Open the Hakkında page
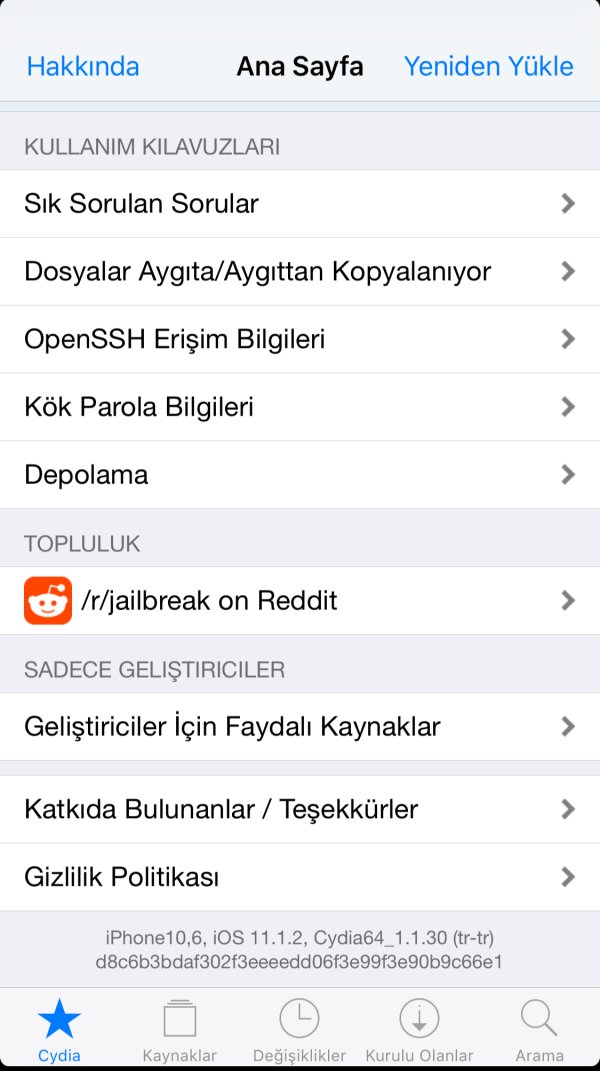 point(83,67)
